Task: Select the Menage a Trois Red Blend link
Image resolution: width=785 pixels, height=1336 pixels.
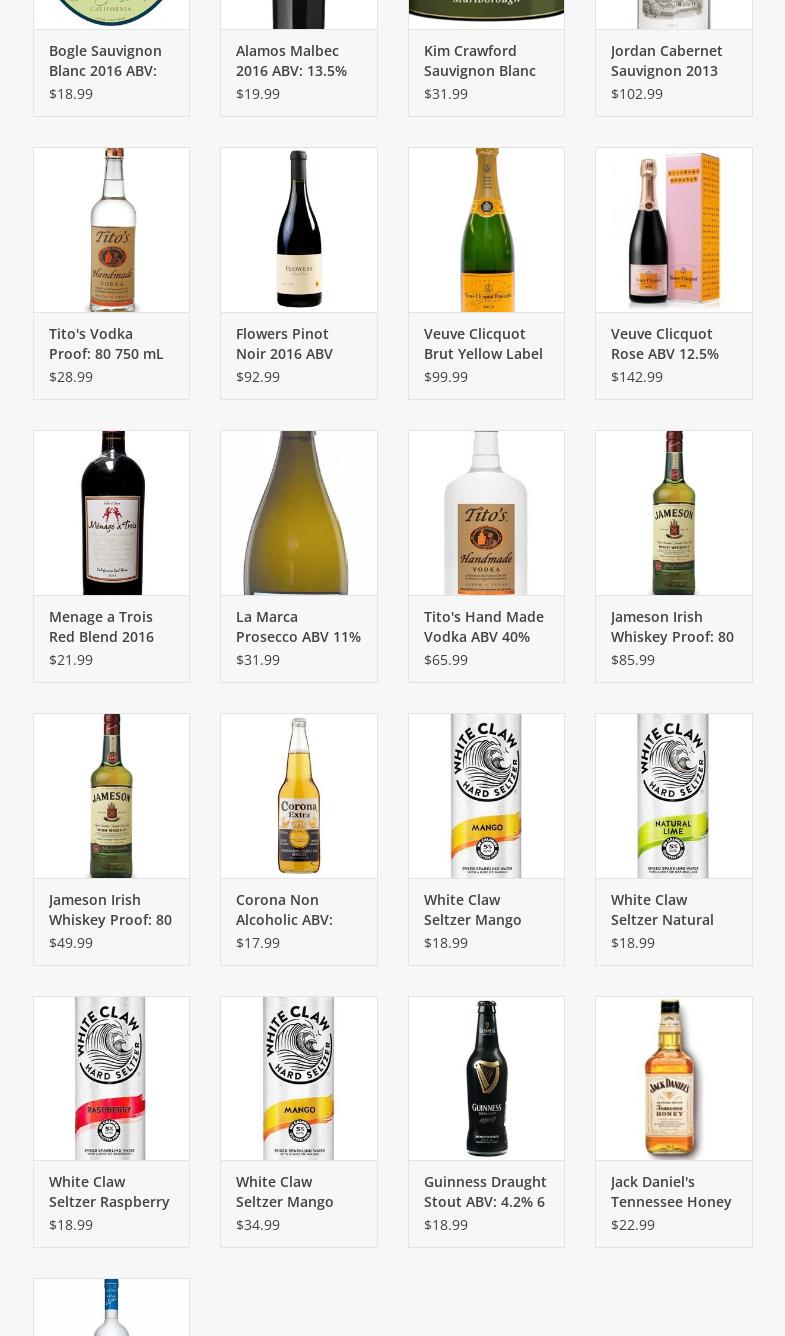Action: pyautogui.click(x=101, y=626)
